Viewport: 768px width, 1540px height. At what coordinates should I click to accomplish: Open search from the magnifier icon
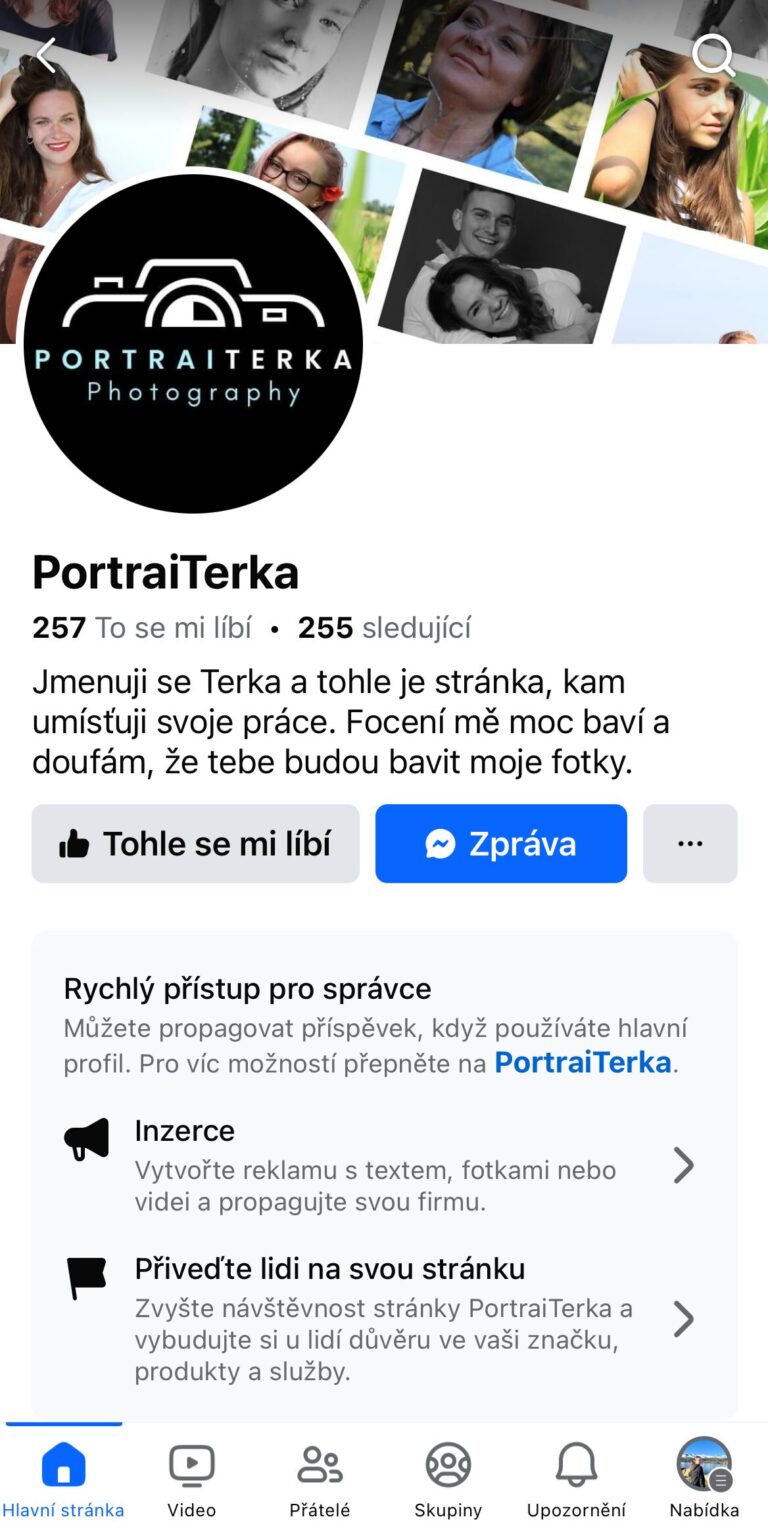(x=713, y=55)
